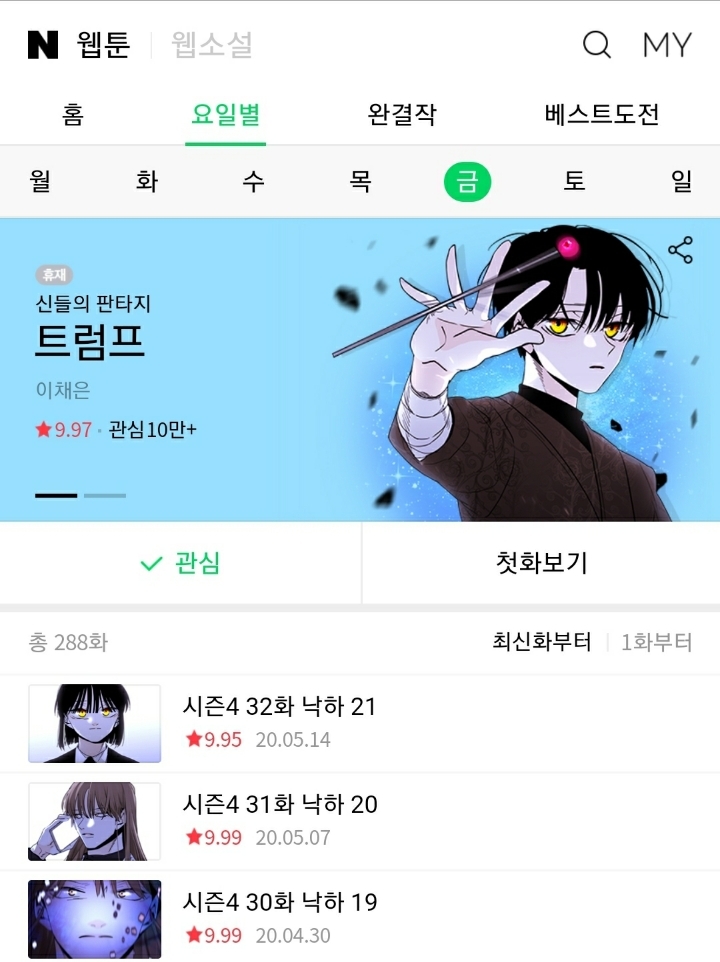Toggle the 관심 favorite button
Screen dimensions: 720x962
[x=180, y=564]
